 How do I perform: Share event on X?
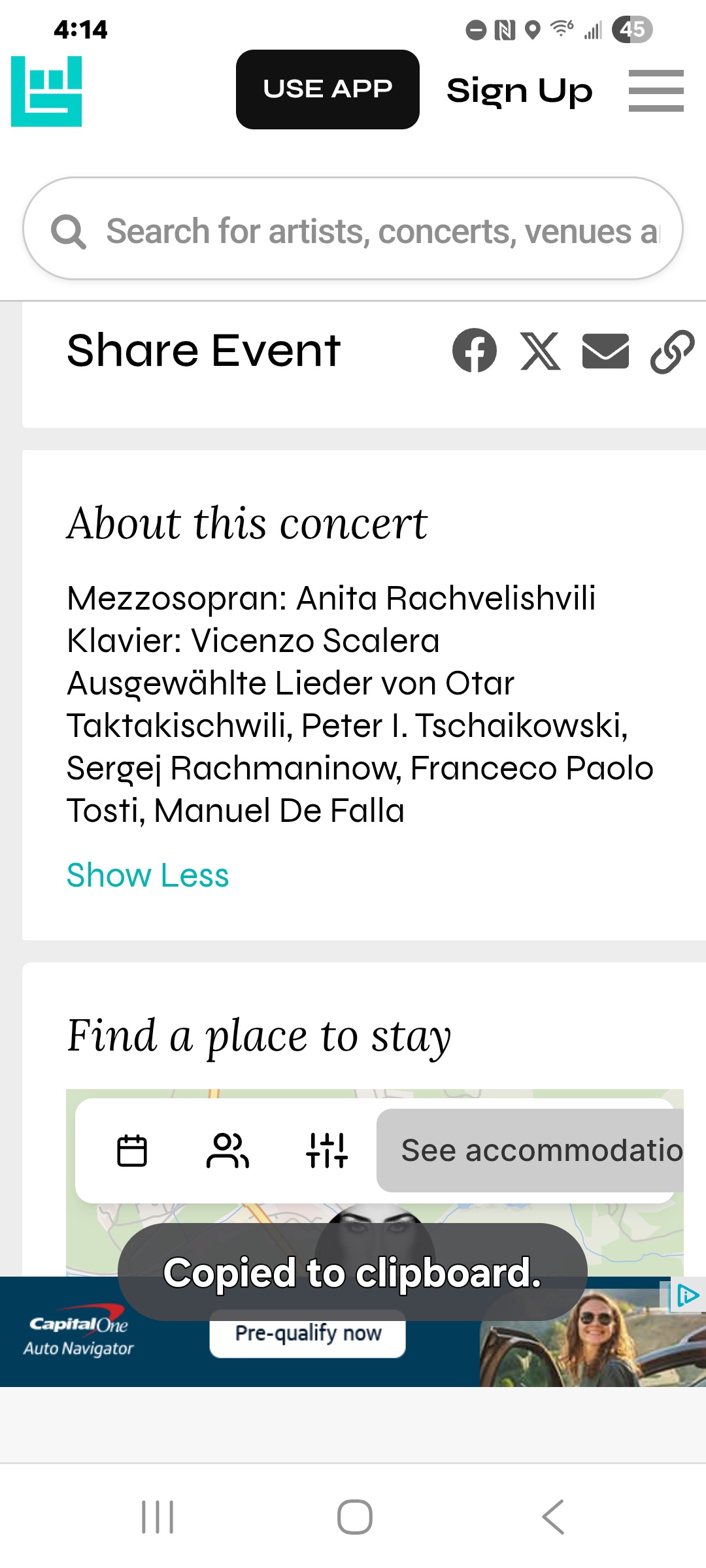point(540,351)
